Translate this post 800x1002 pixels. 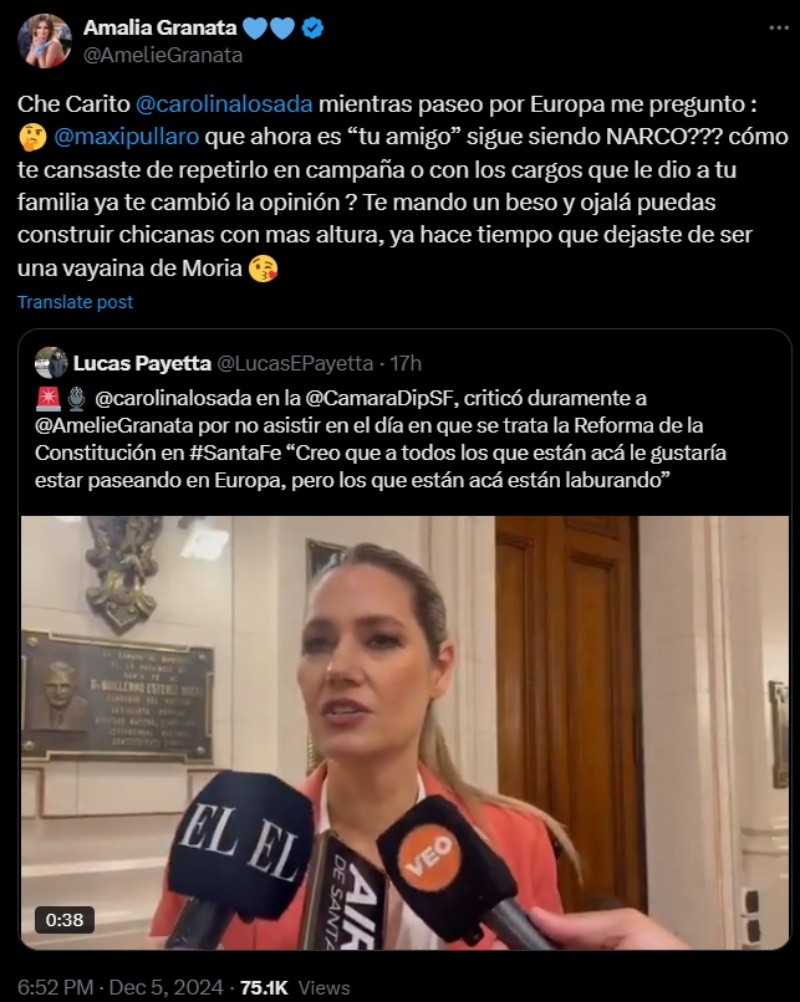click(x=75, y=302)
